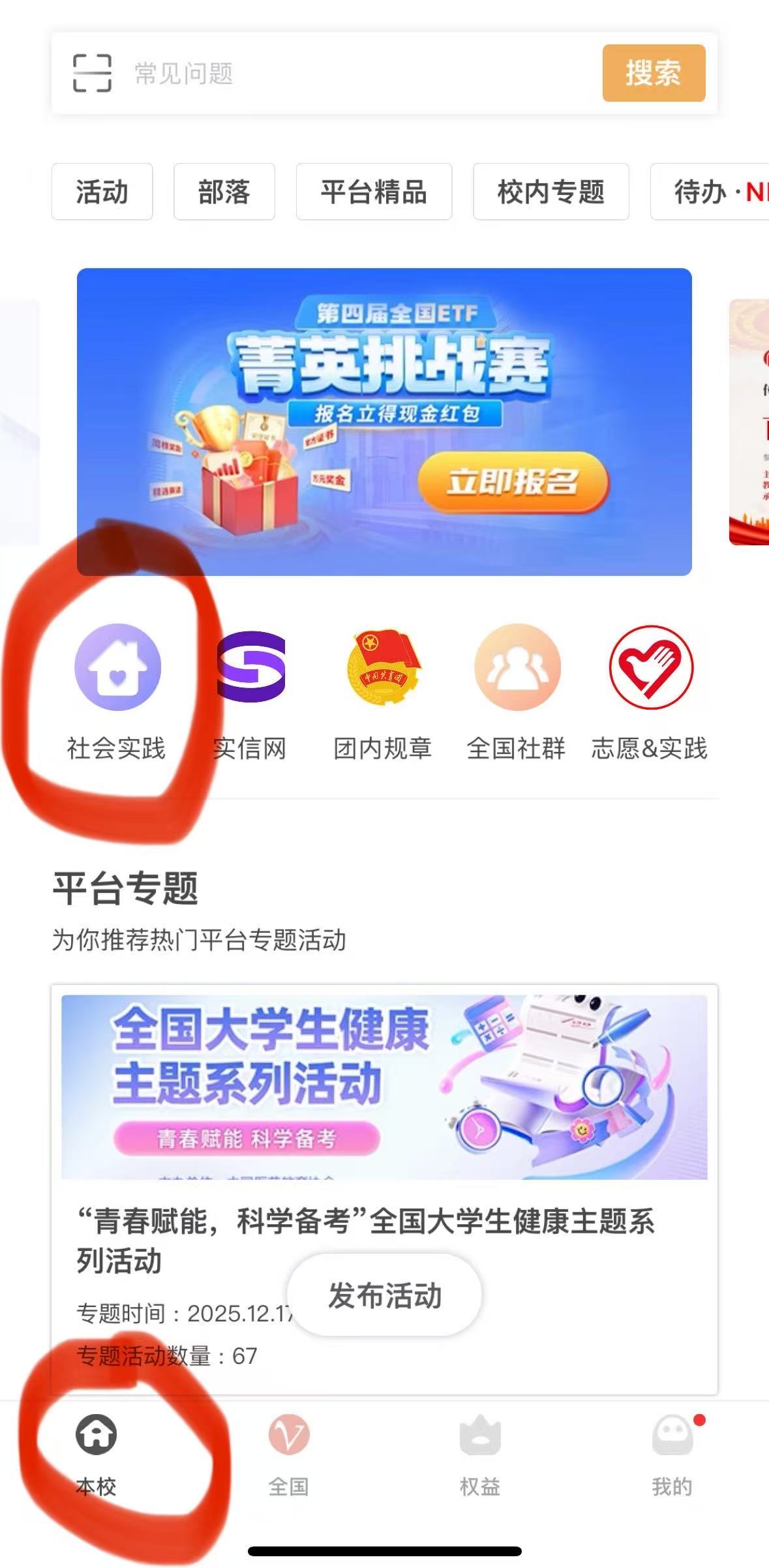Select the 部落 chip
Viewport: 769px width, 1568px height.
pyautogui.click(x=224, y=192)
